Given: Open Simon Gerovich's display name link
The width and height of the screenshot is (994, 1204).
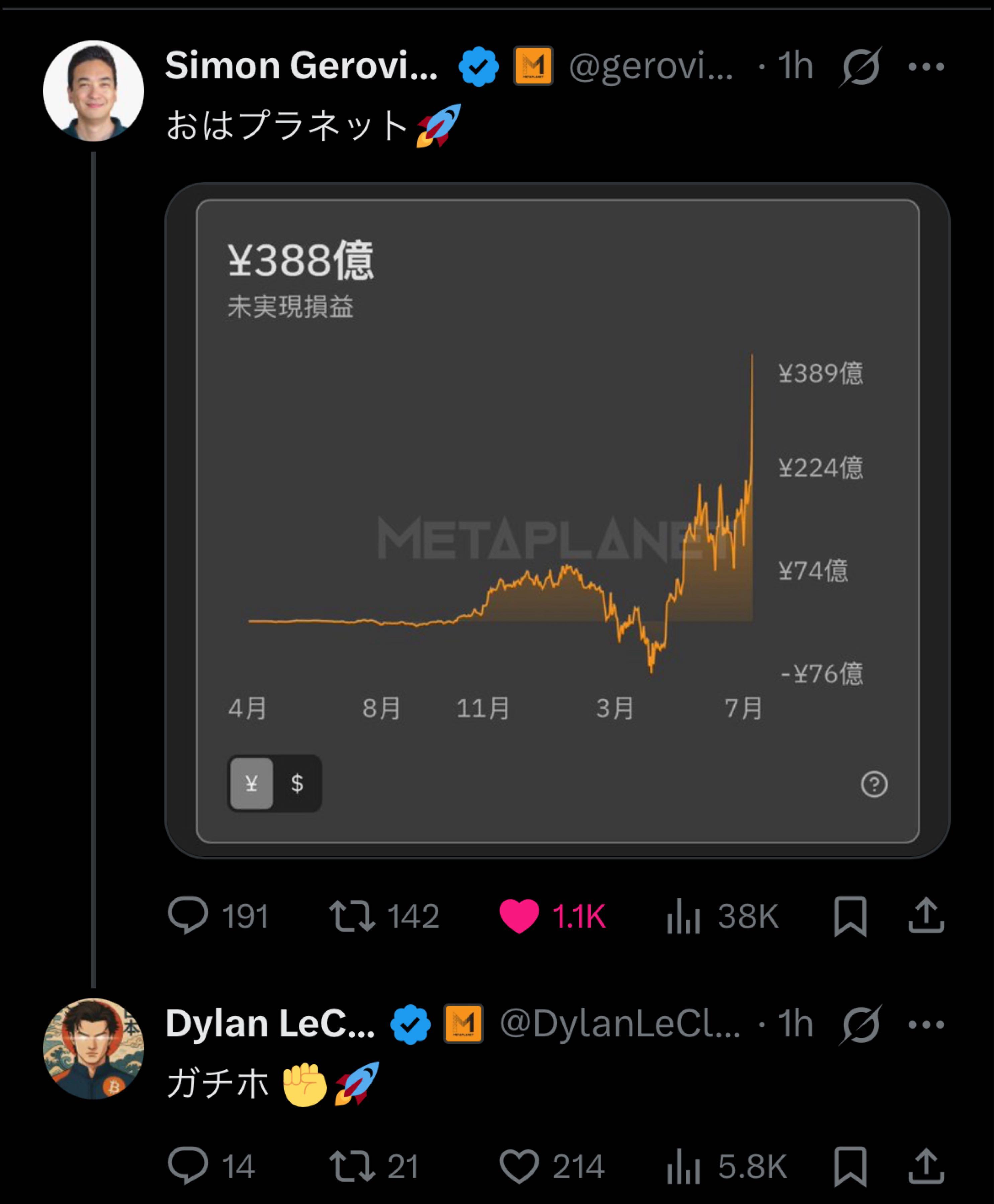Looking at the screenshot, I should click(301, 65).
